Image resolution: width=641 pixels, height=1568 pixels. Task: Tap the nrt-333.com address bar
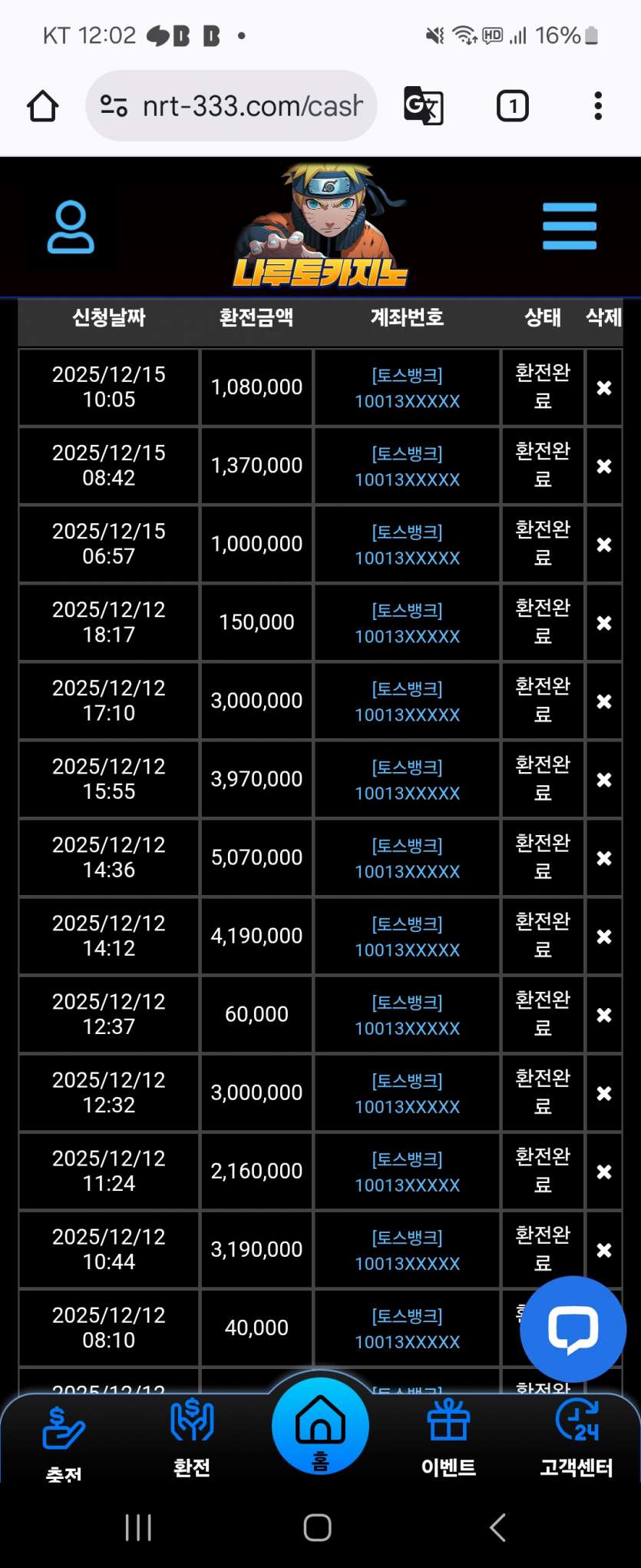click(231, 106)
